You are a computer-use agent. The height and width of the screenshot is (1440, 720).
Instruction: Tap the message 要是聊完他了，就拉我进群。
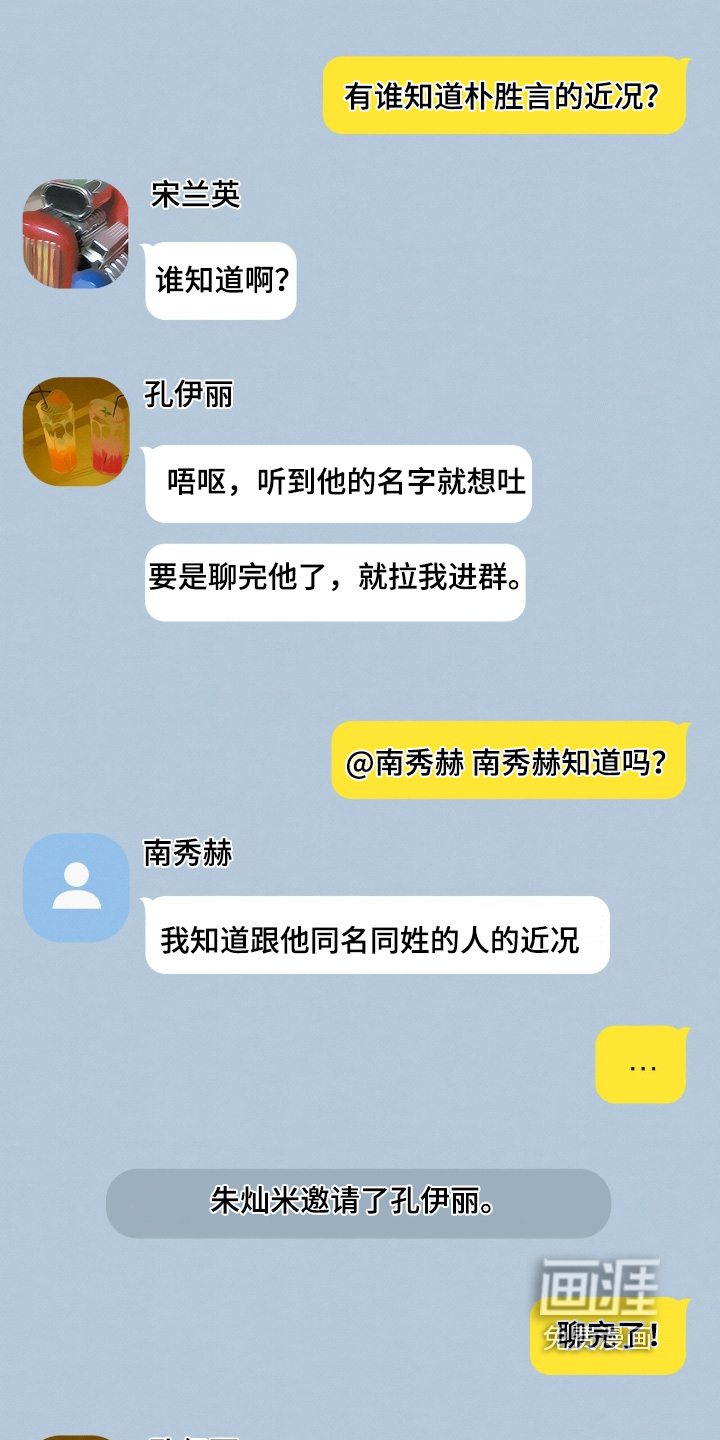tap(335, 580)
